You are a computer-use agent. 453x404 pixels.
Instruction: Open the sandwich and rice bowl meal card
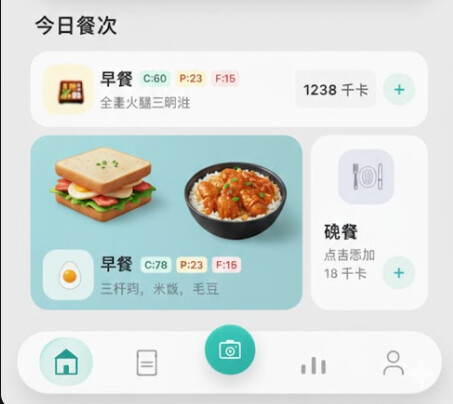(x=166, y=222)
